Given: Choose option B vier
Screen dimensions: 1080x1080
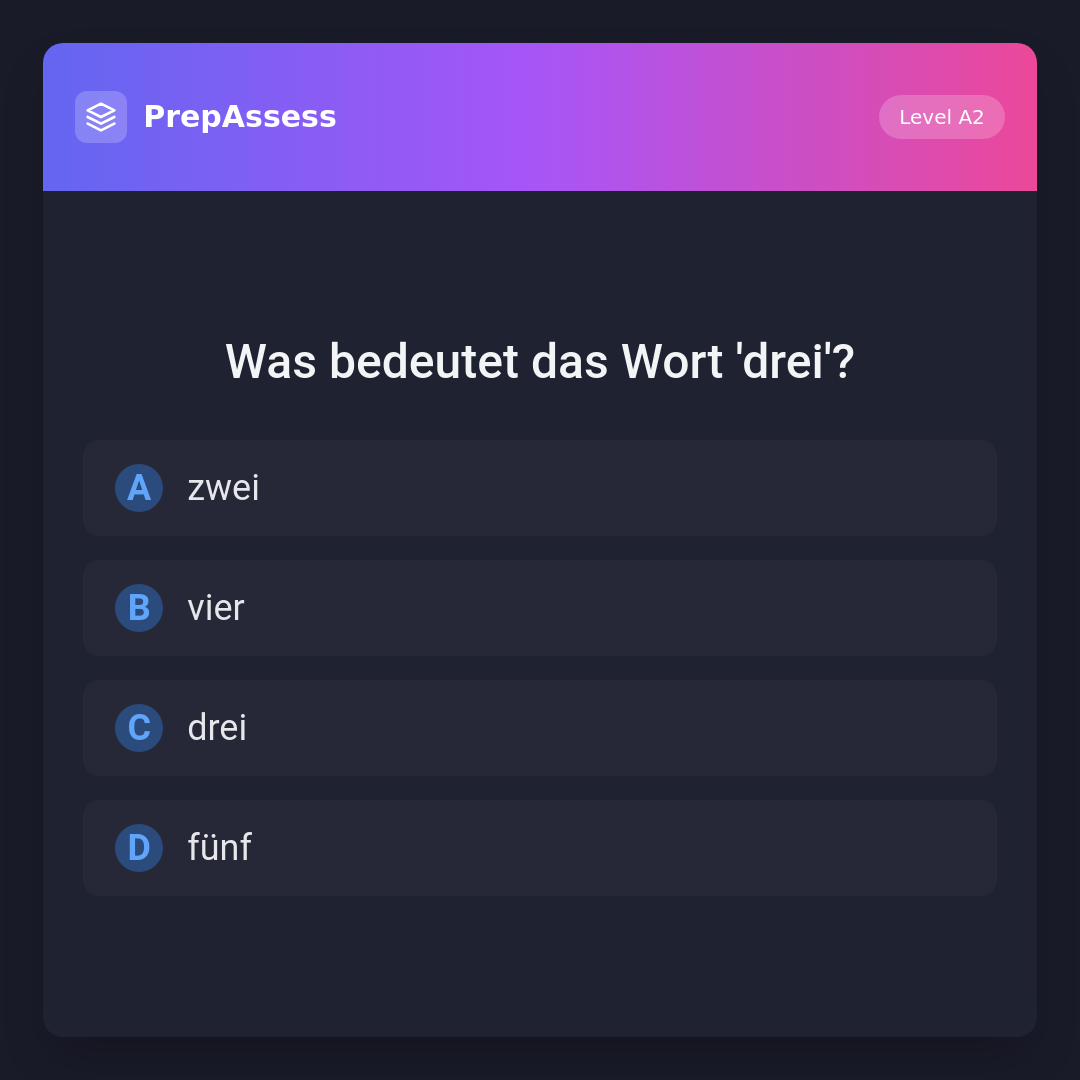Looking at the screenshot, I should point(540,608).
